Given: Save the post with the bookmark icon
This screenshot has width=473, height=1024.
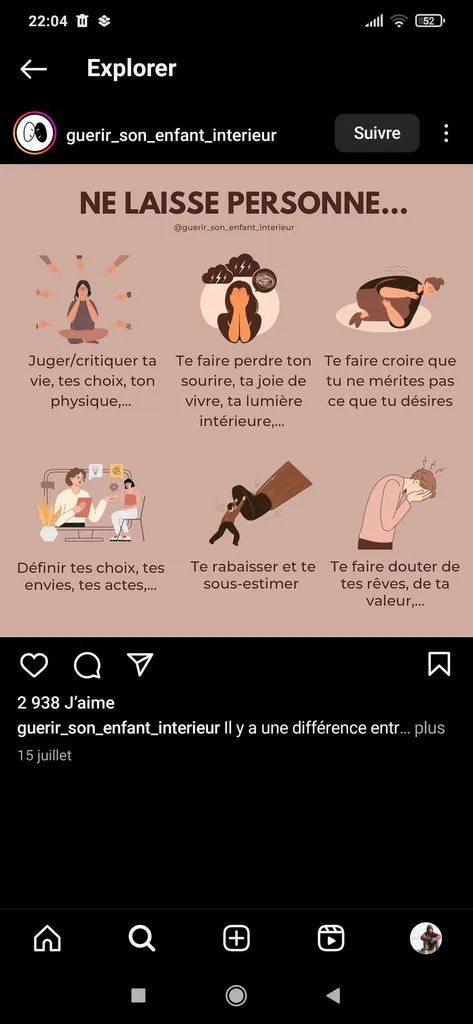Looking at the screenshot, I should click(439, 664).
